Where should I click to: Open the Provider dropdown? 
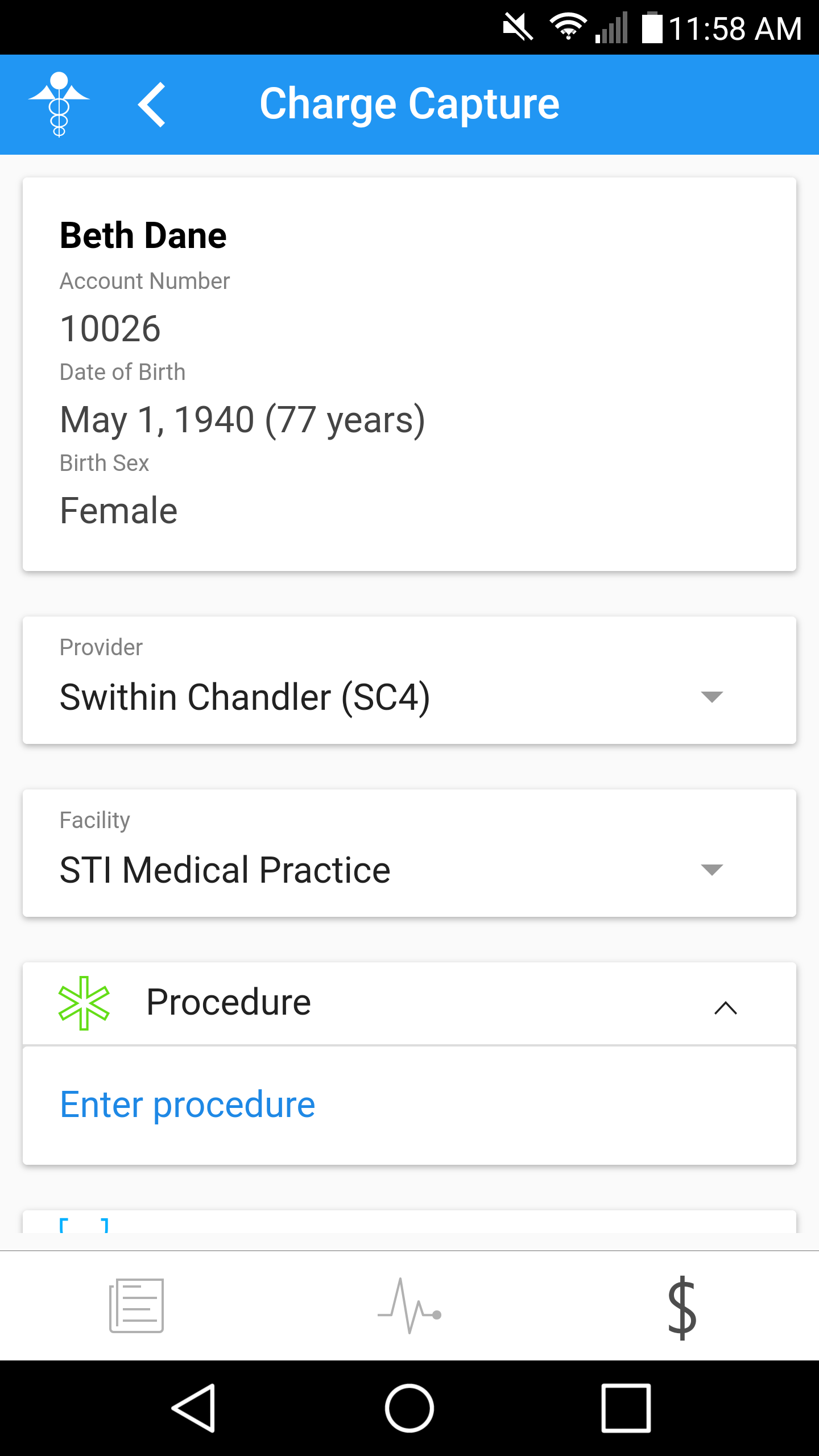point(409,680)
